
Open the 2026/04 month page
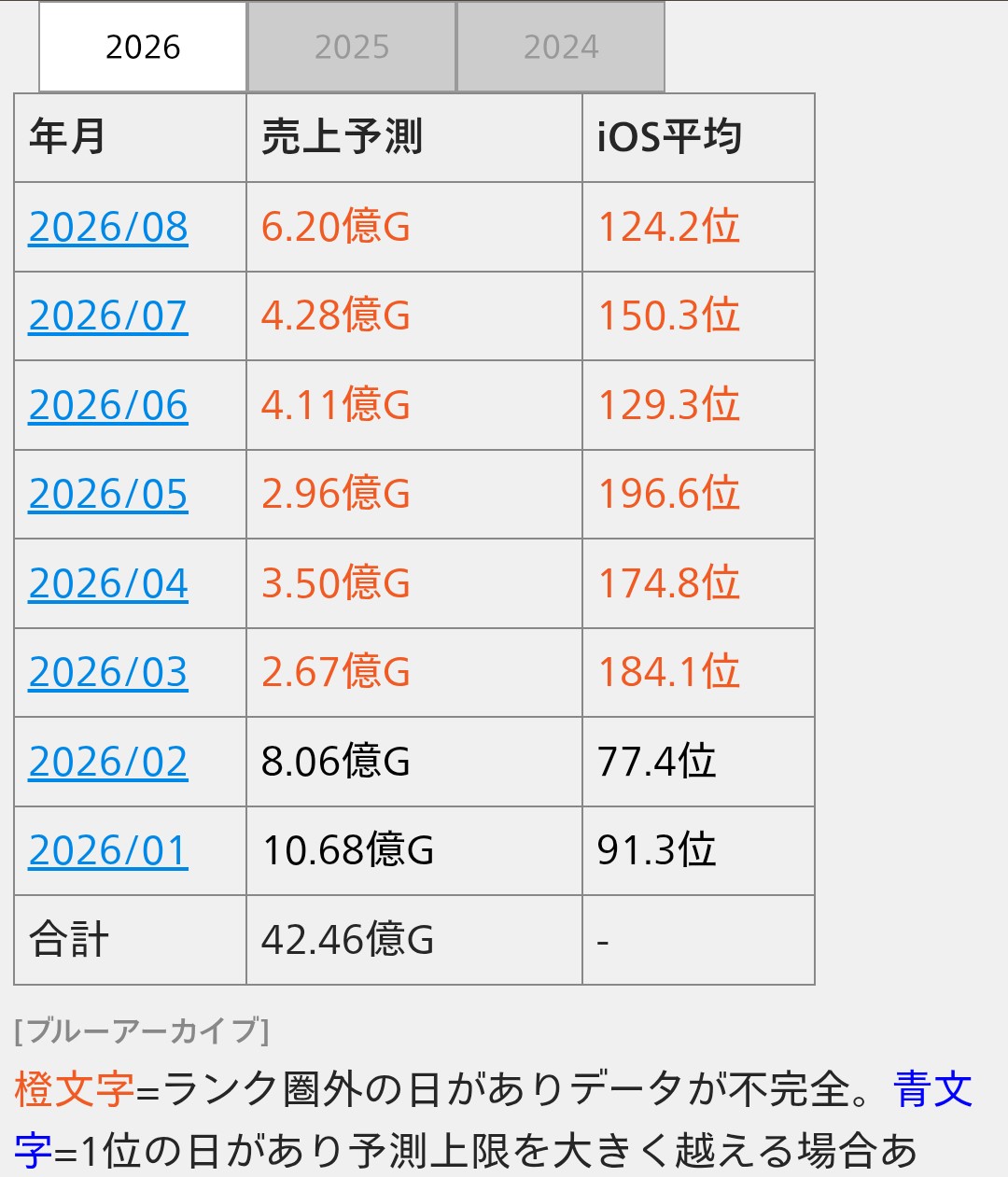108,583
